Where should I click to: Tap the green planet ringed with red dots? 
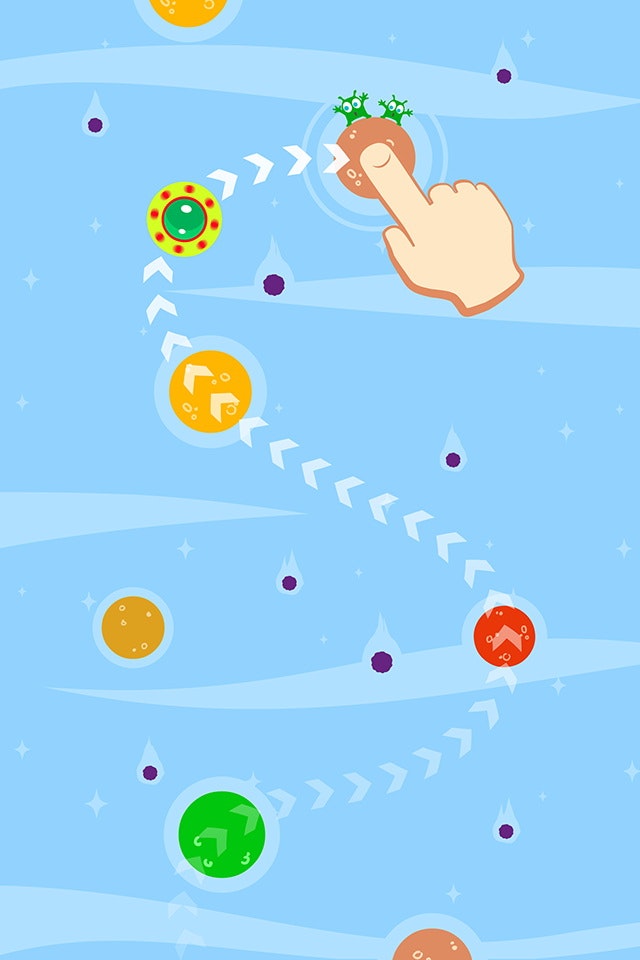click(x=184, y=219)
